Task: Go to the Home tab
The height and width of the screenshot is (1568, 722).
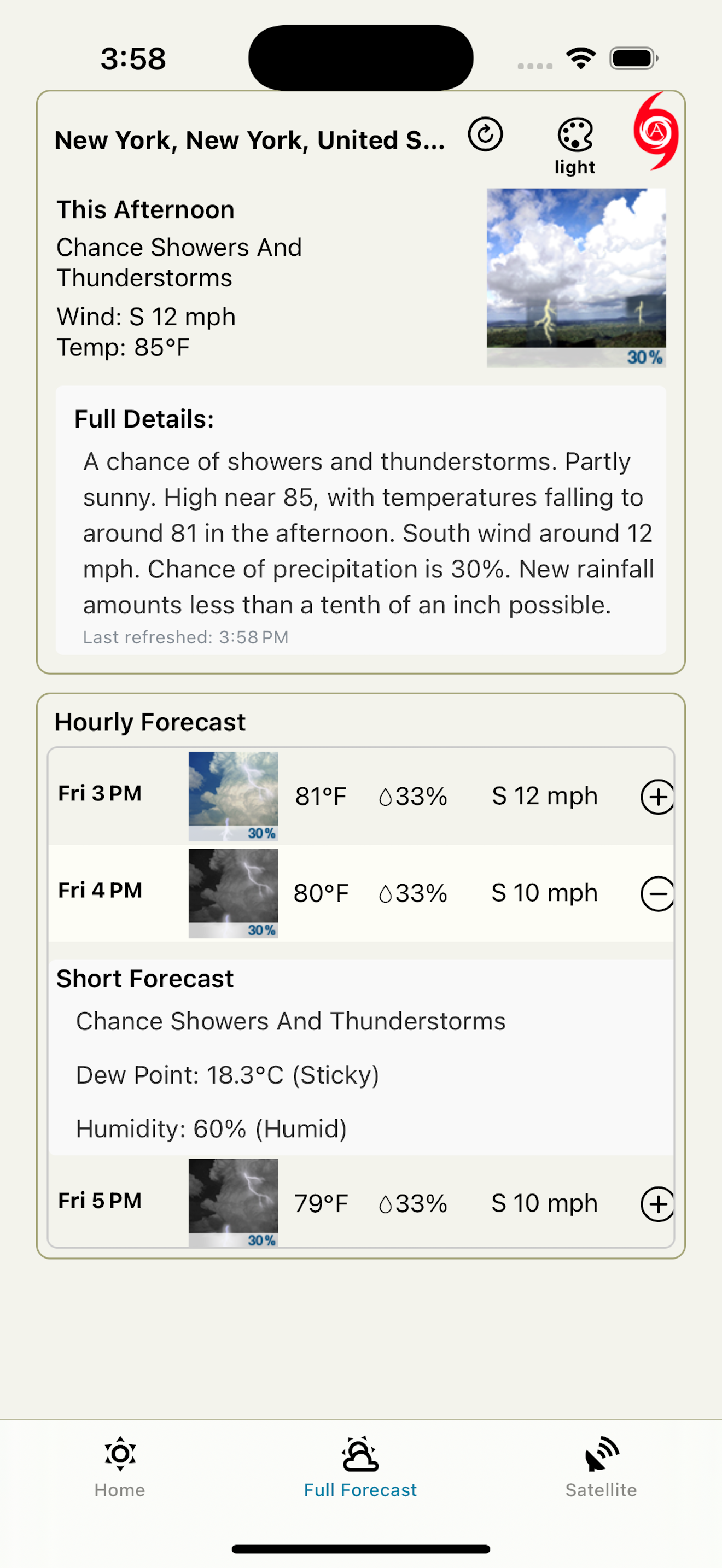Action: (x=120, y=1467)
